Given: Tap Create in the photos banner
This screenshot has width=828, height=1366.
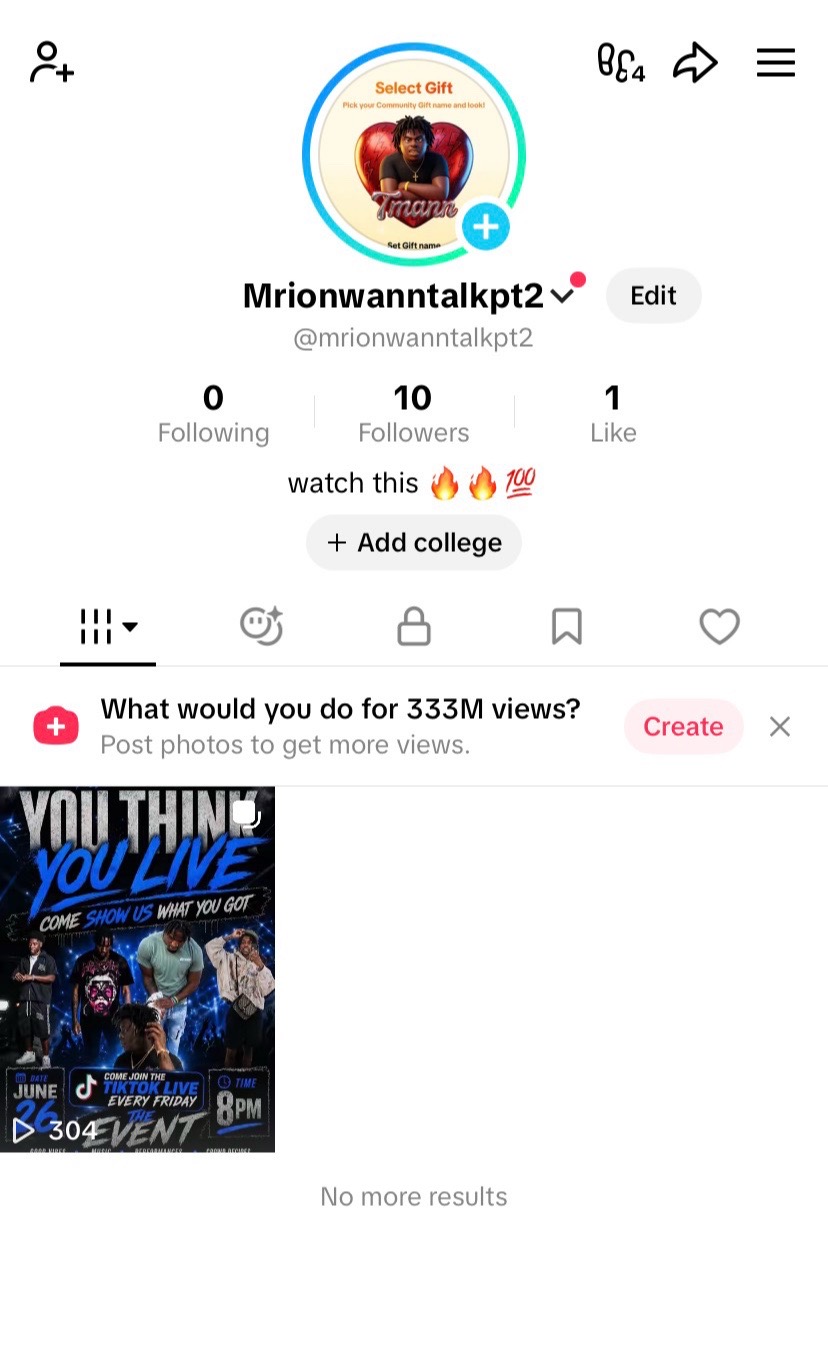Looking at the screenshot, I should pyautogui.click(x=683, y=726).
